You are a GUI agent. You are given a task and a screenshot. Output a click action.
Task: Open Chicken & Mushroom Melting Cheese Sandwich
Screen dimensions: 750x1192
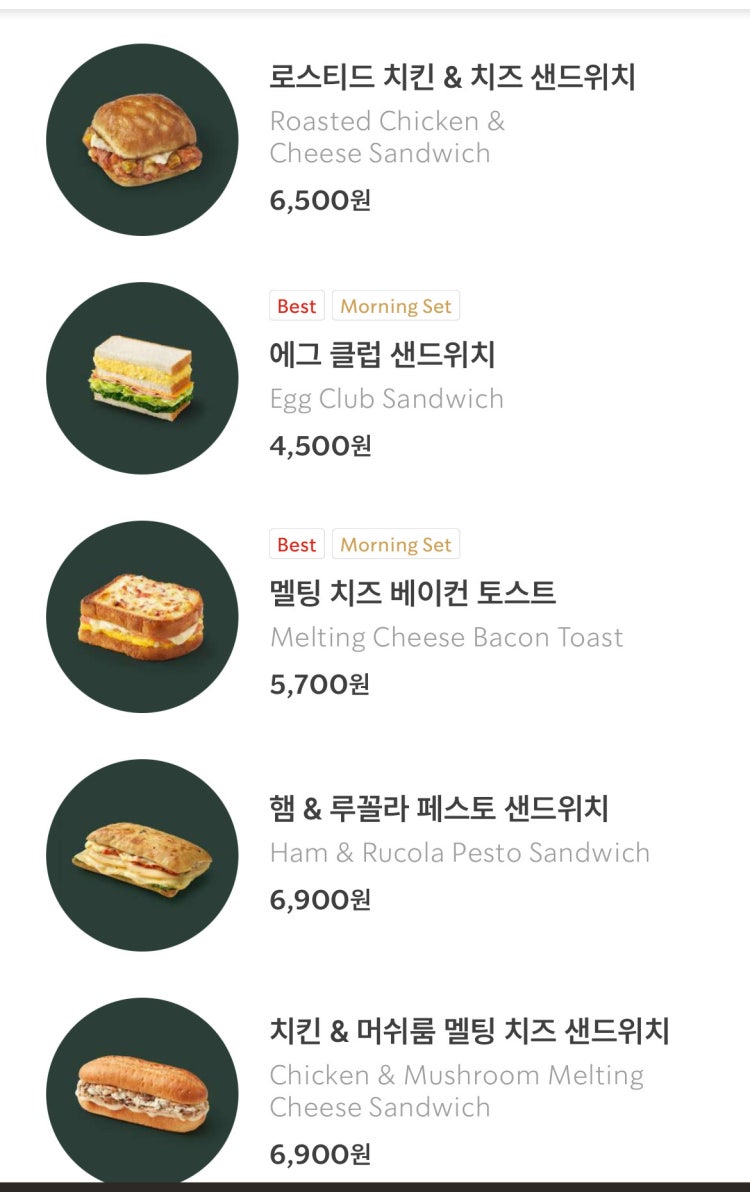(469, 1031)
